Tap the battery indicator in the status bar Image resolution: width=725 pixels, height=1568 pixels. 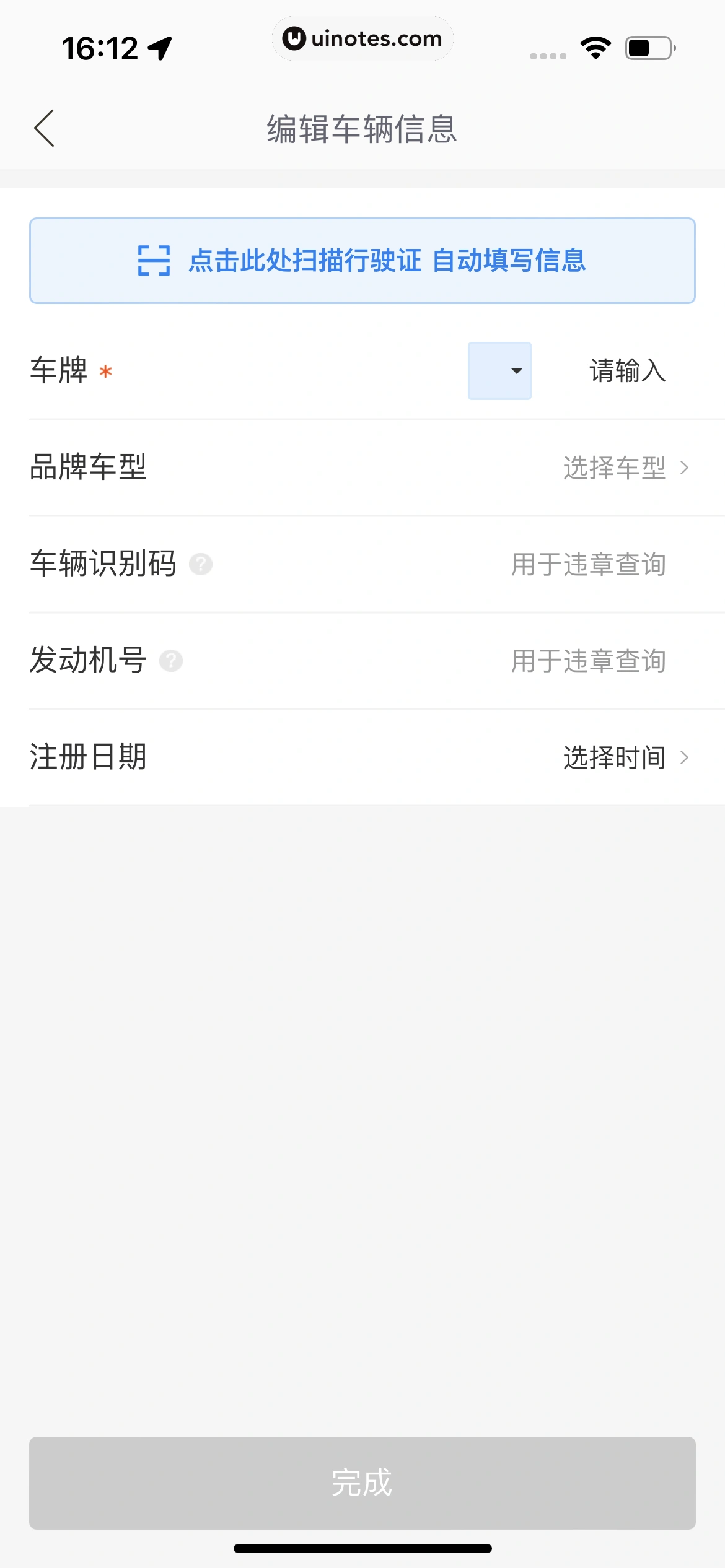647,48
